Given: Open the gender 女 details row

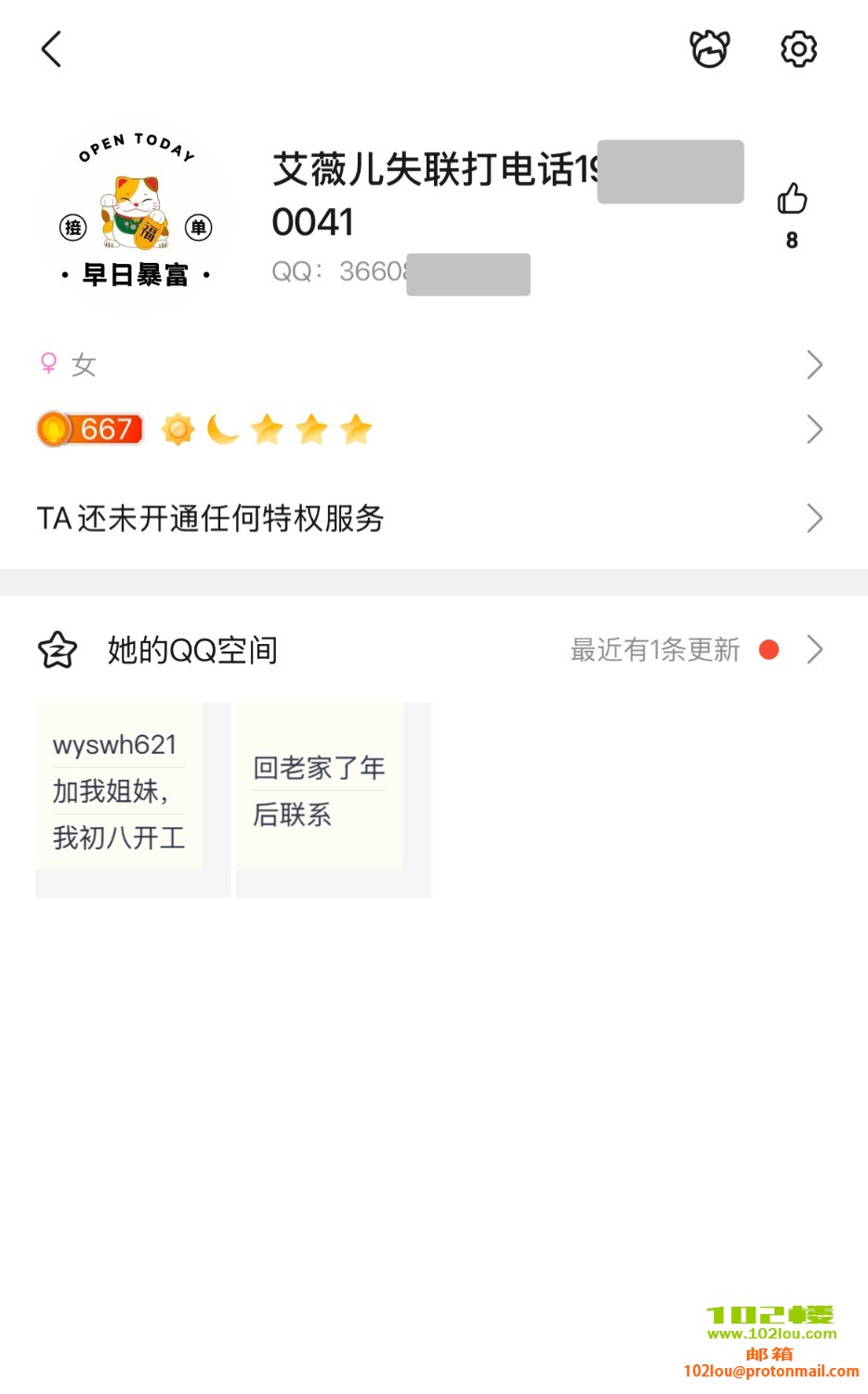Looking at the screenshot, I should pos(433,364).
